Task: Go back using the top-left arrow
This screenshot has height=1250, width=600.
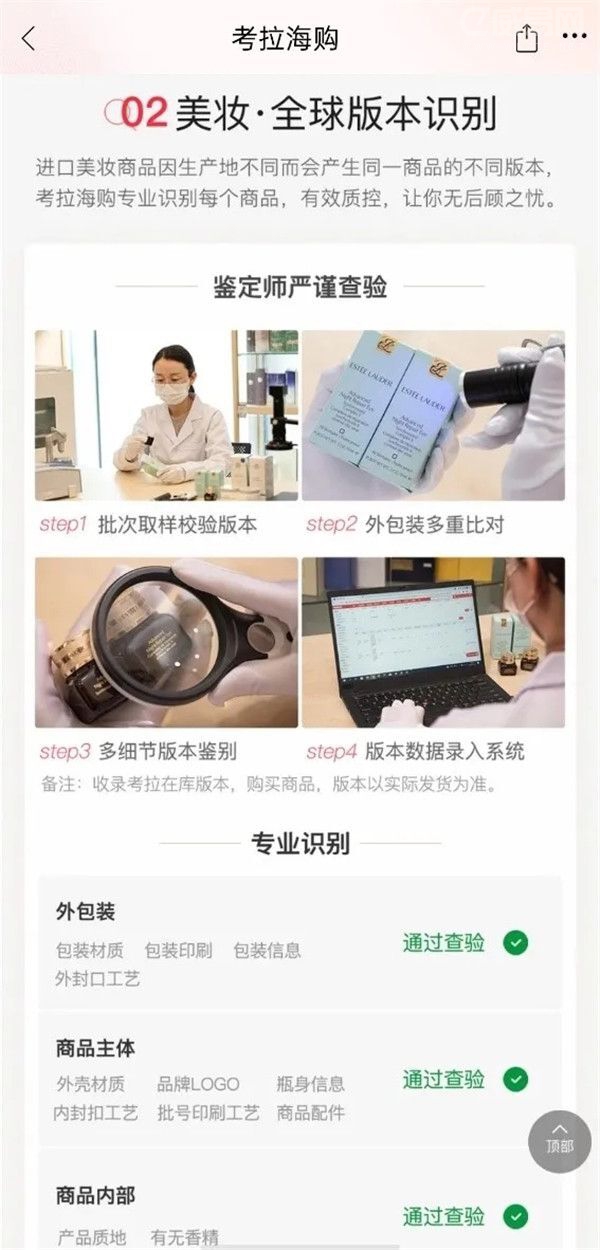Action: pyautogui.click(x=28, y=38)
